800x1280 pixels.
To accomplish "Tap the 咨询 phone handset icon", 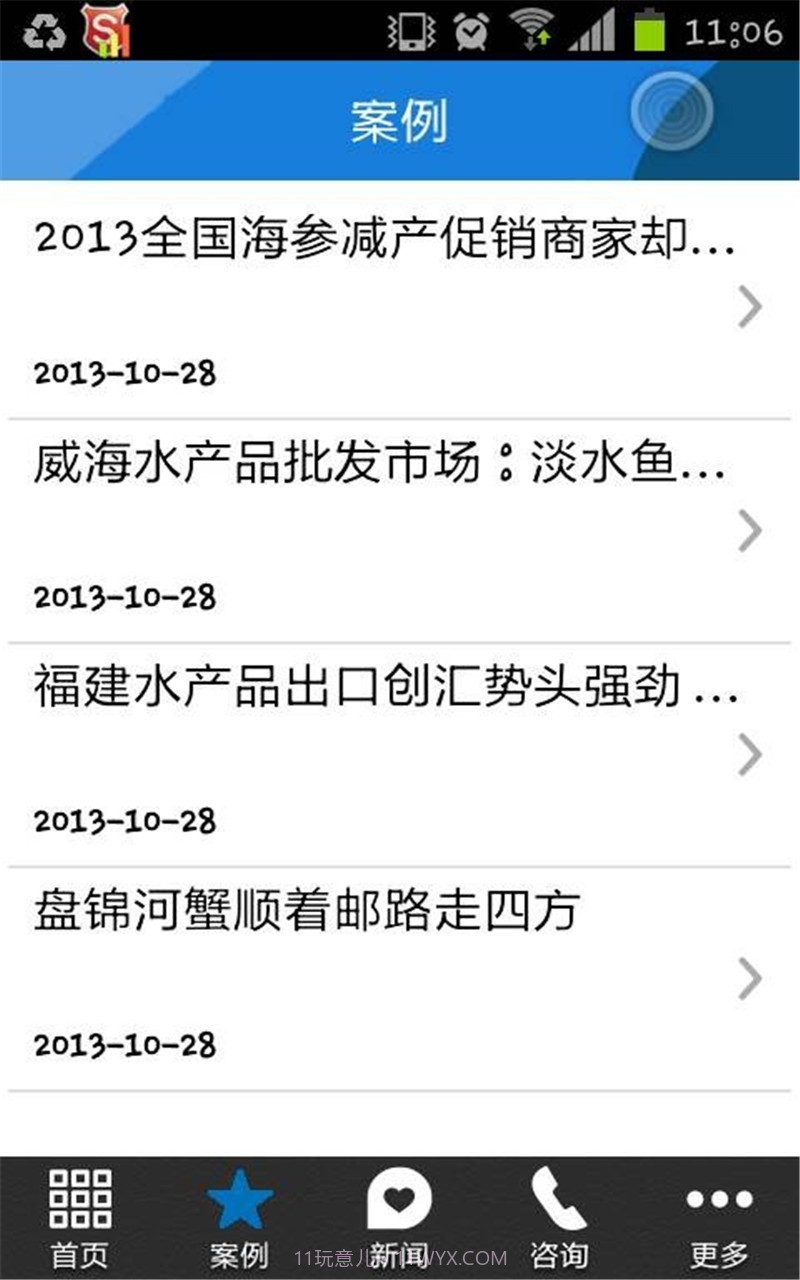I will pyautogui.click(x=562, y=1200).
